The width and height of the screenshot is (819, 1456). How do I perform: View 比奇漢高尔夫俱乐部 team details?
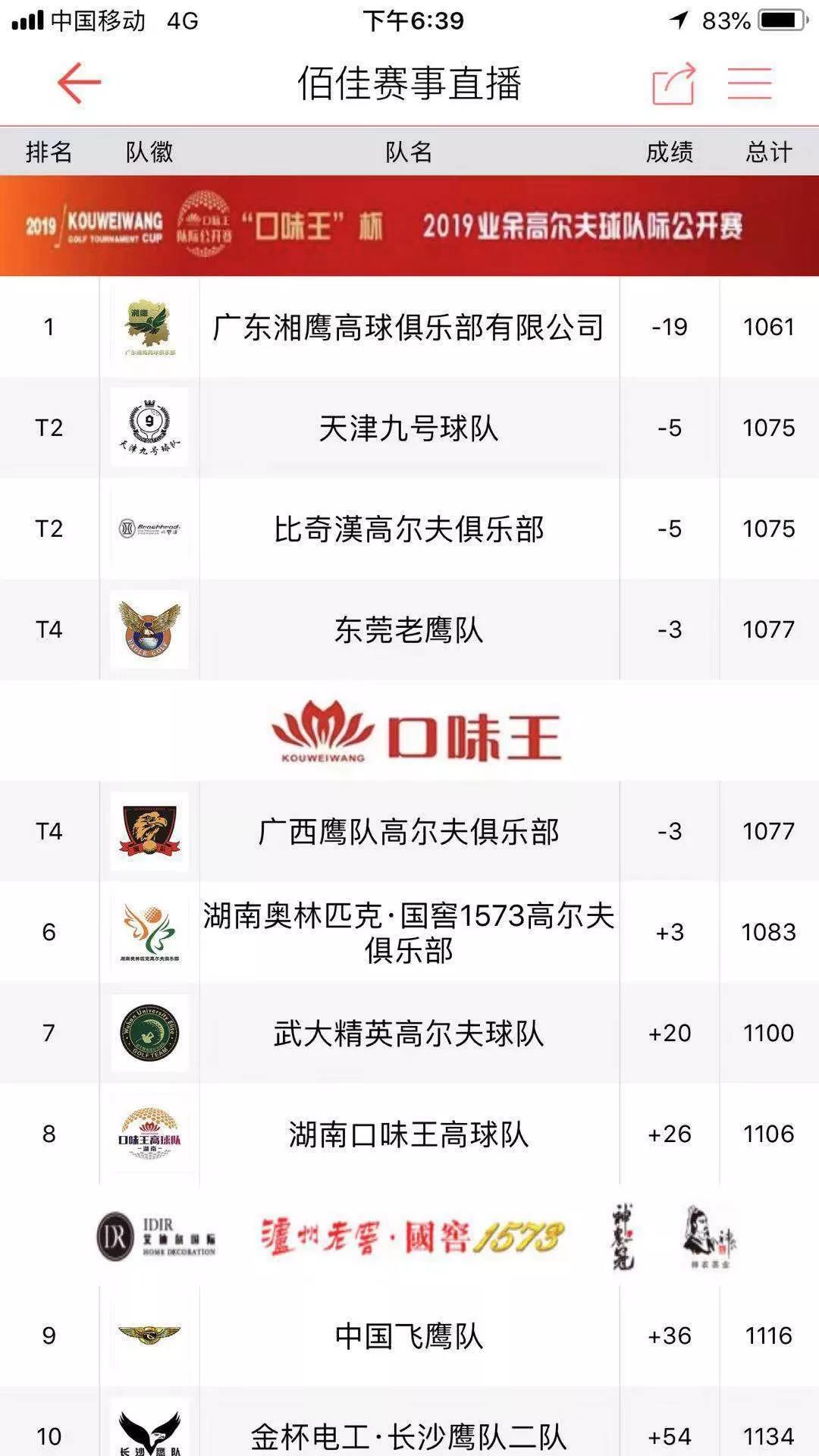pyautogui.click(x=409, y=529)
